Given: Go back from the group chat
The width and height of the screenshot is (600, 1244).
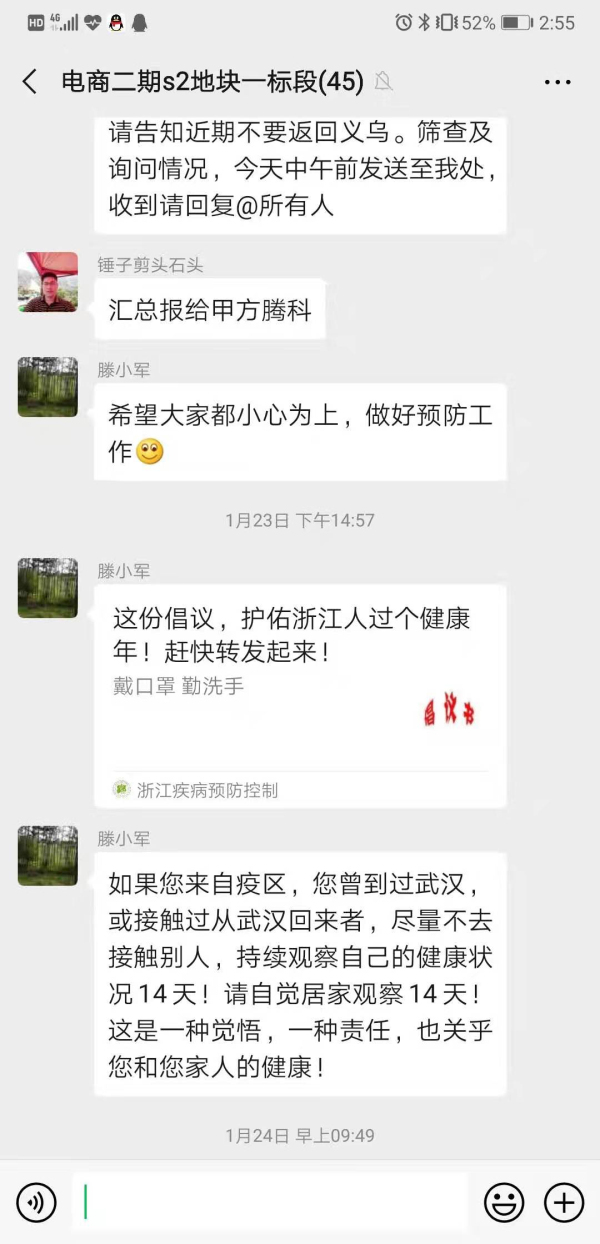Looking at the screenshot, I should (30, 82).
